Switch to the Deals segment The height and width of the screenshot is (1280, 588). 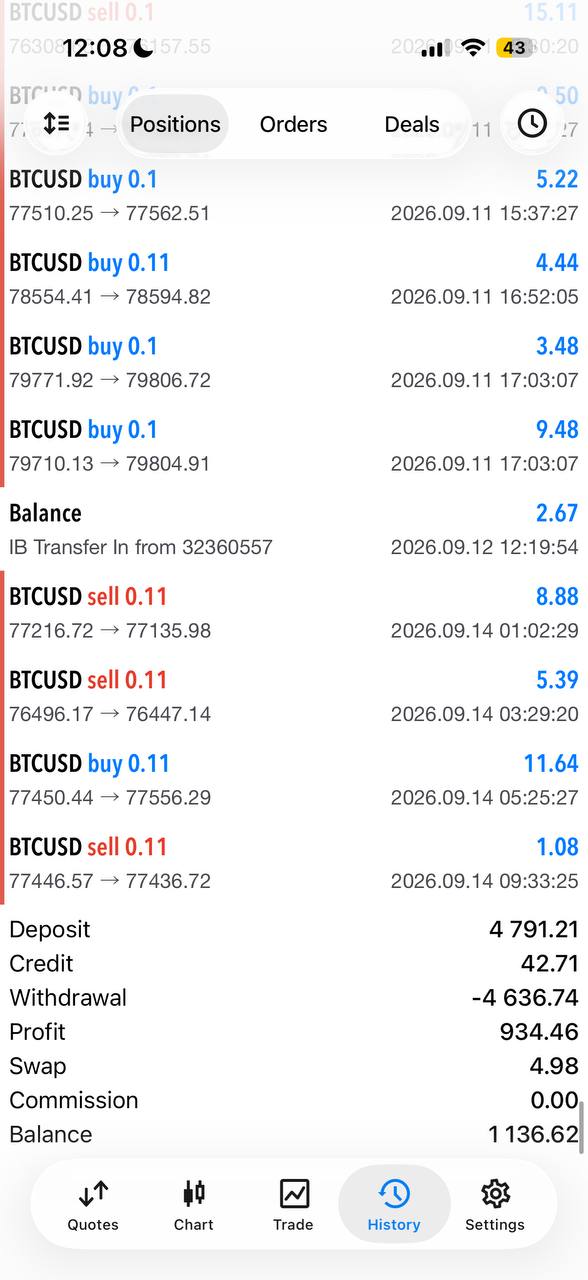coord(412,124)
